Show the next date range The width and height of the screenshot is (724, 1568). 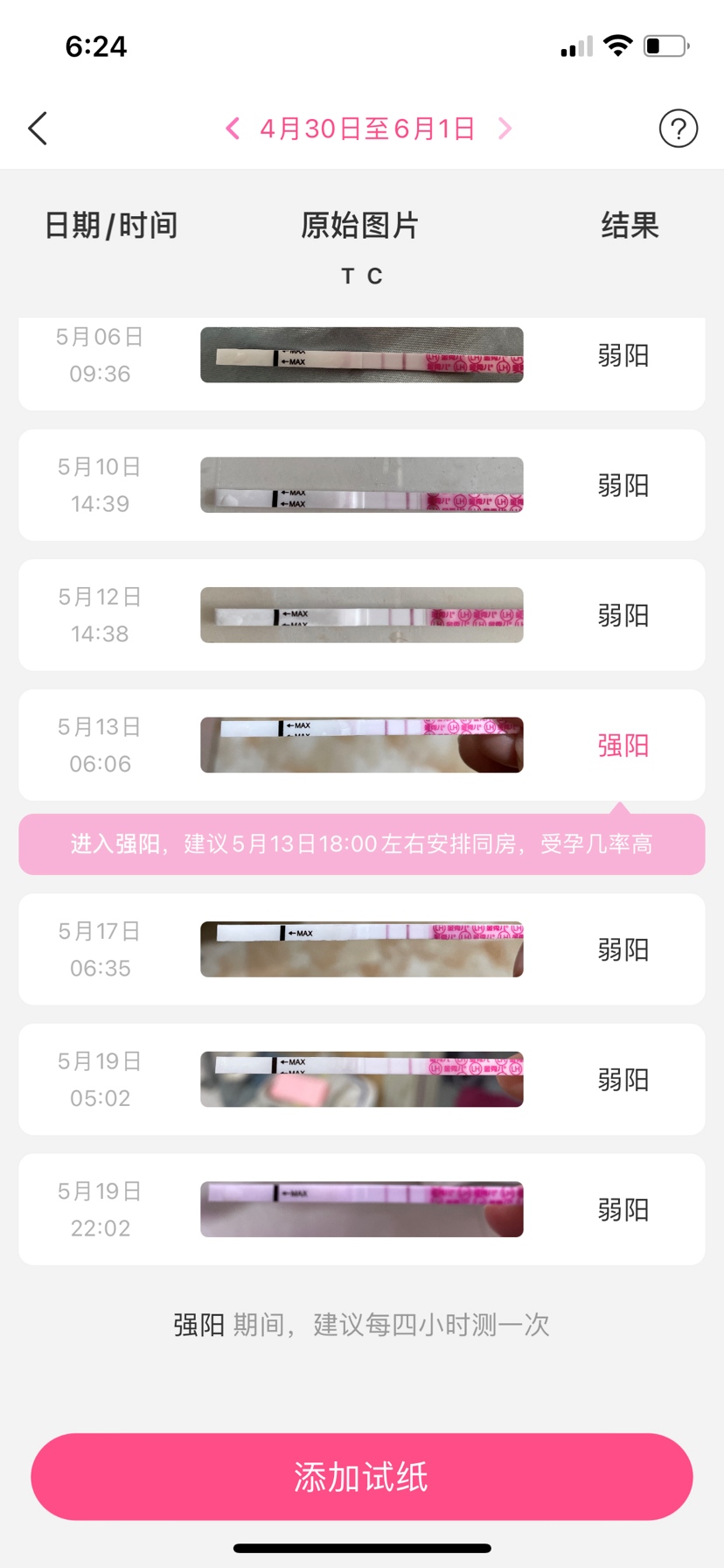pyautogui.click(x=505, y=129)
